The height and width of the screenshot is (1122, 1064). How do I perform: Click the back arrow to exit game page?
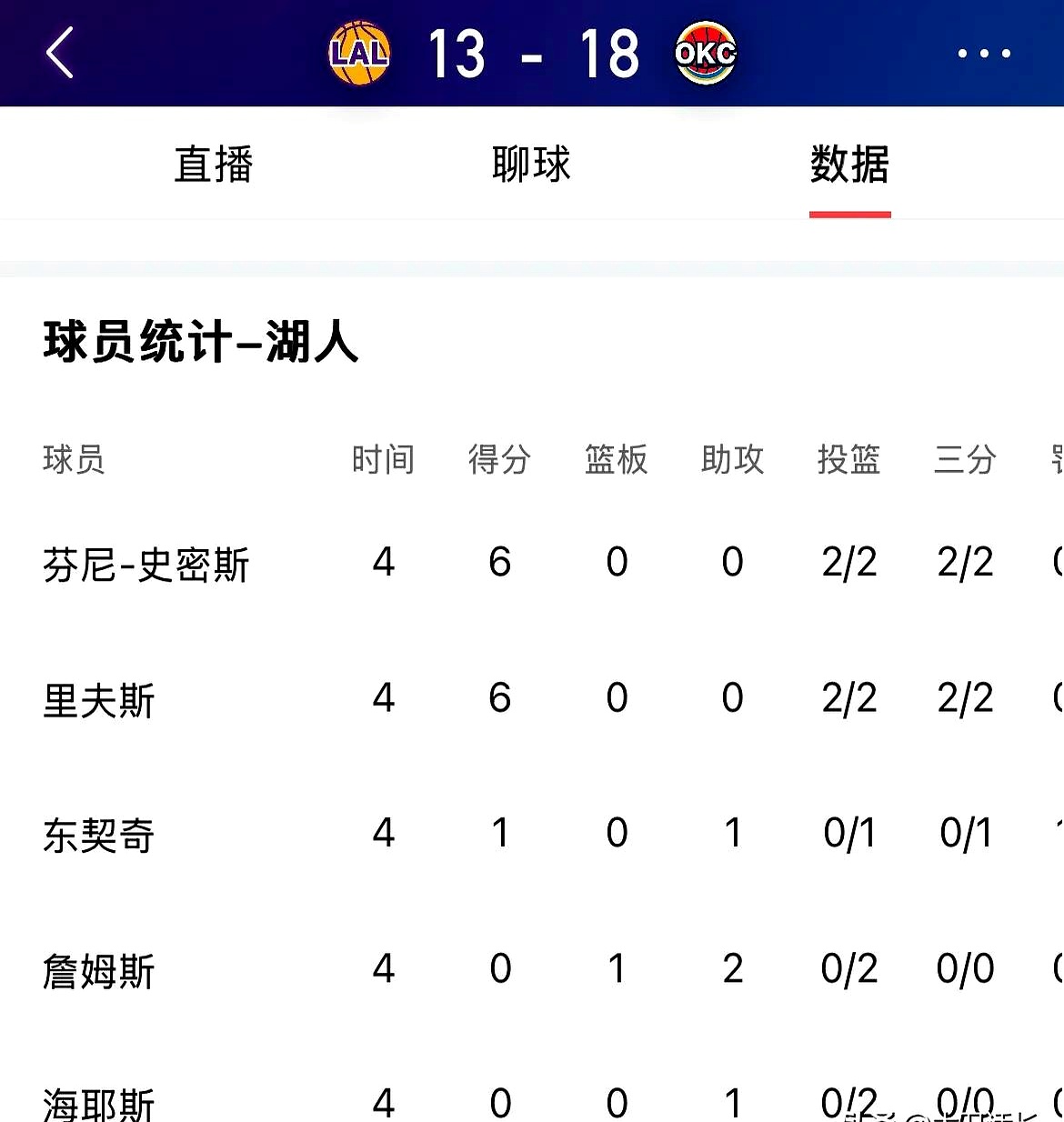[60, 53]
